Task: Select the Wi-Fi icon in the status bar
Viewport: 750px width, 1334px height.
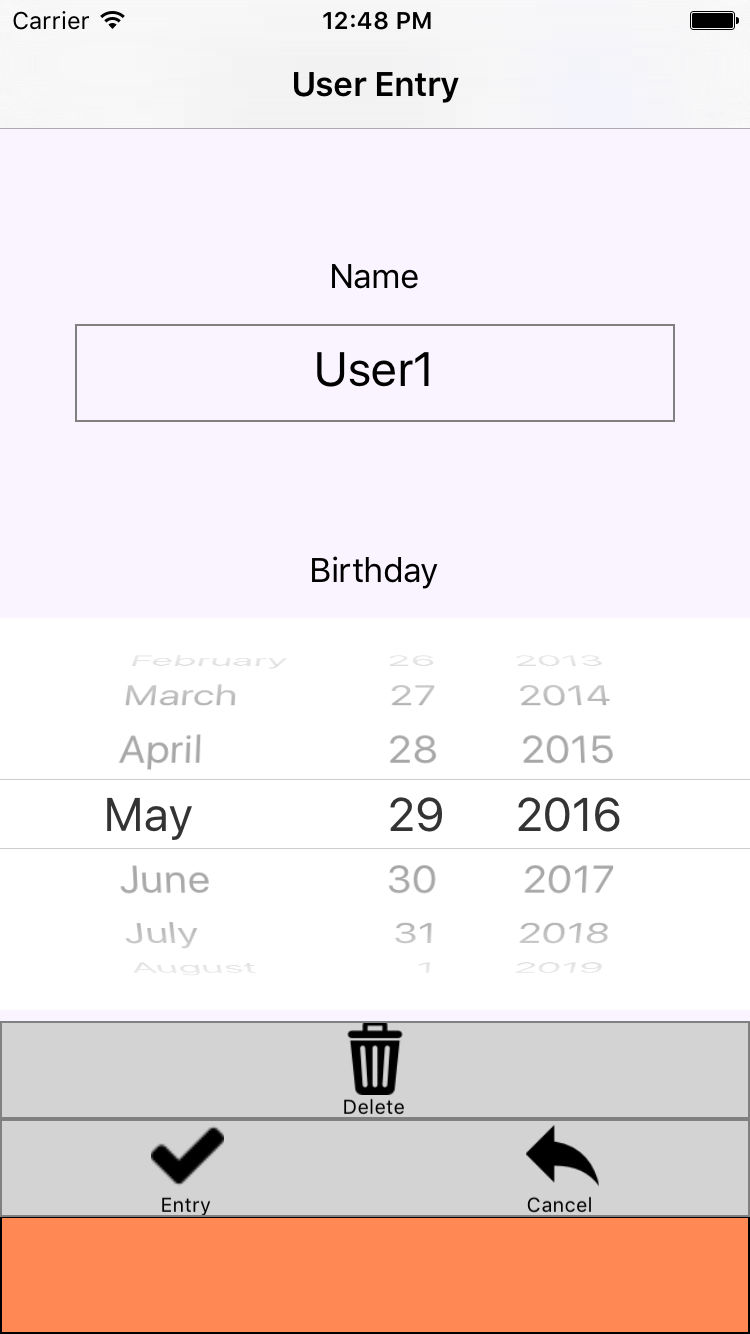Action: pos(113,18)
